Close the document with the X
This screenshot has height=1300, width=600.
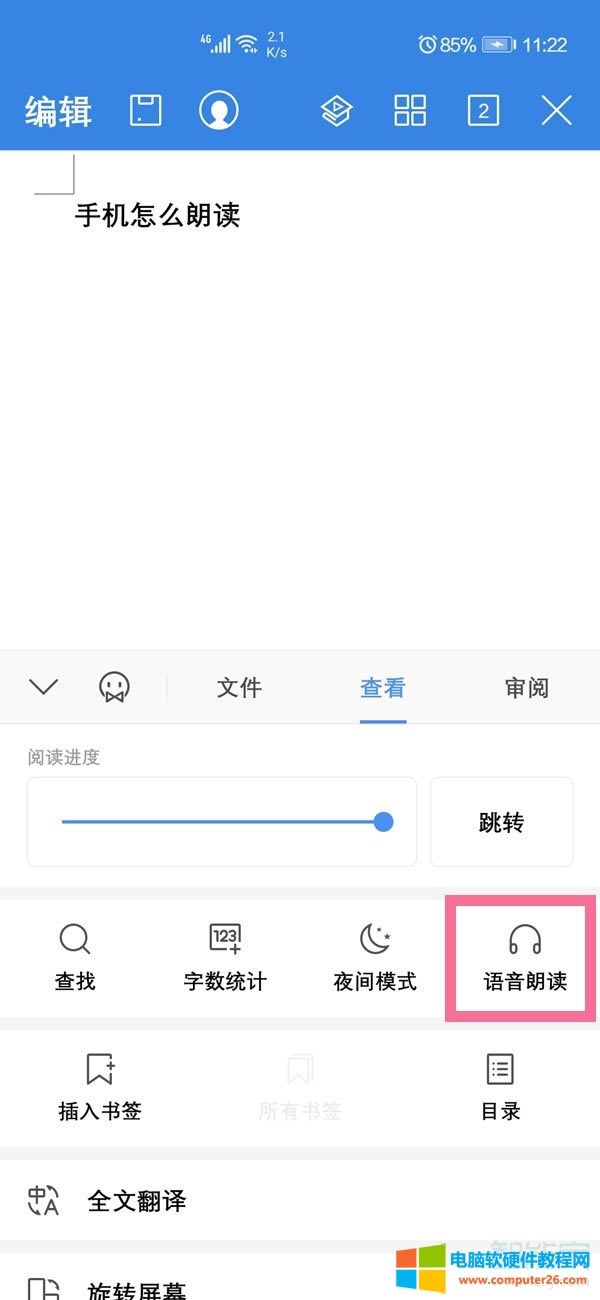tap(556, 110)
